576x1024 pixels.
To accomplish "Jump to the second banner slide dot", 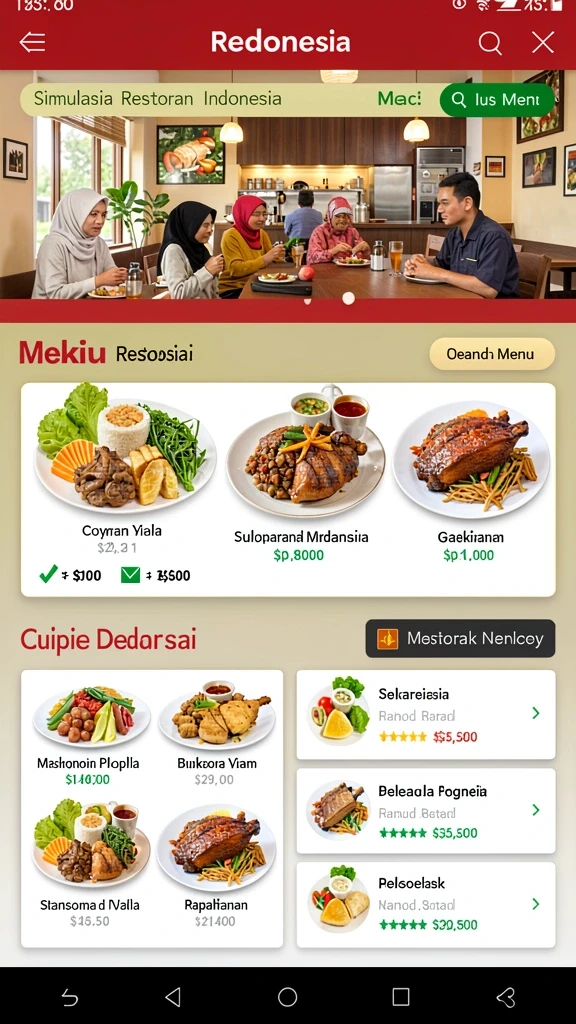I will [349, 298].
